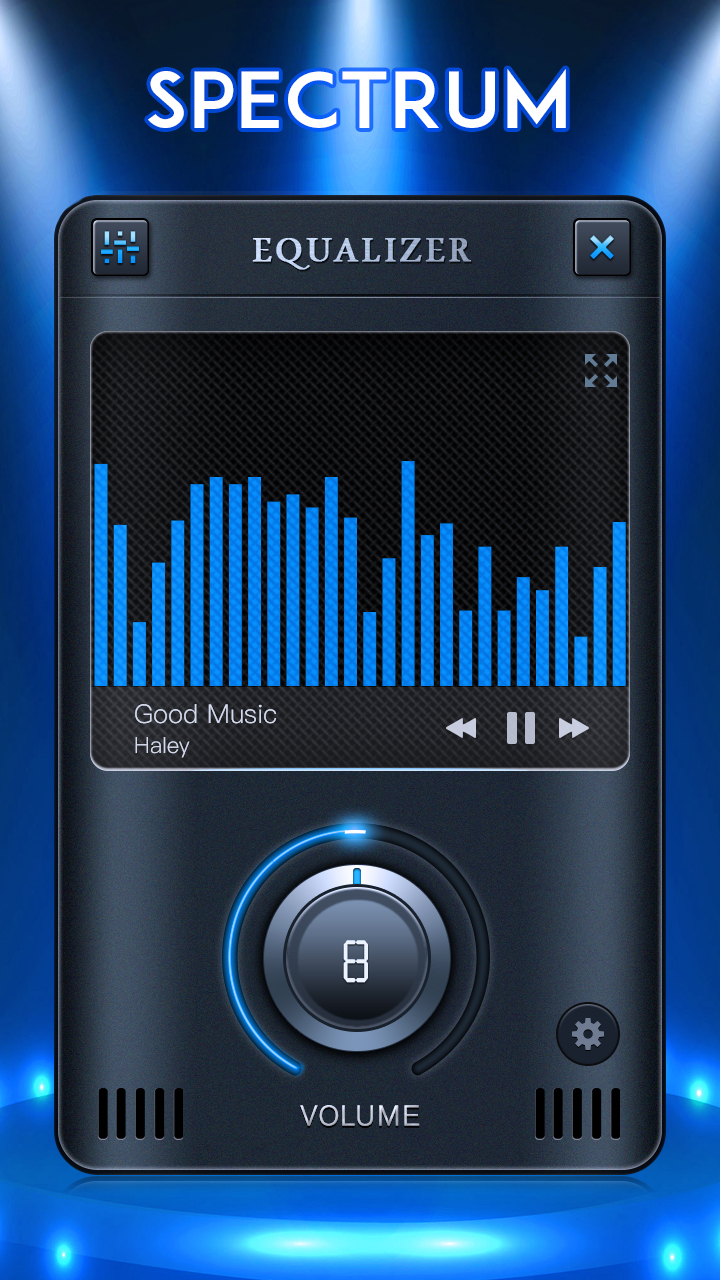
Task: Close the Equalizer window
Action: (602, 248)
